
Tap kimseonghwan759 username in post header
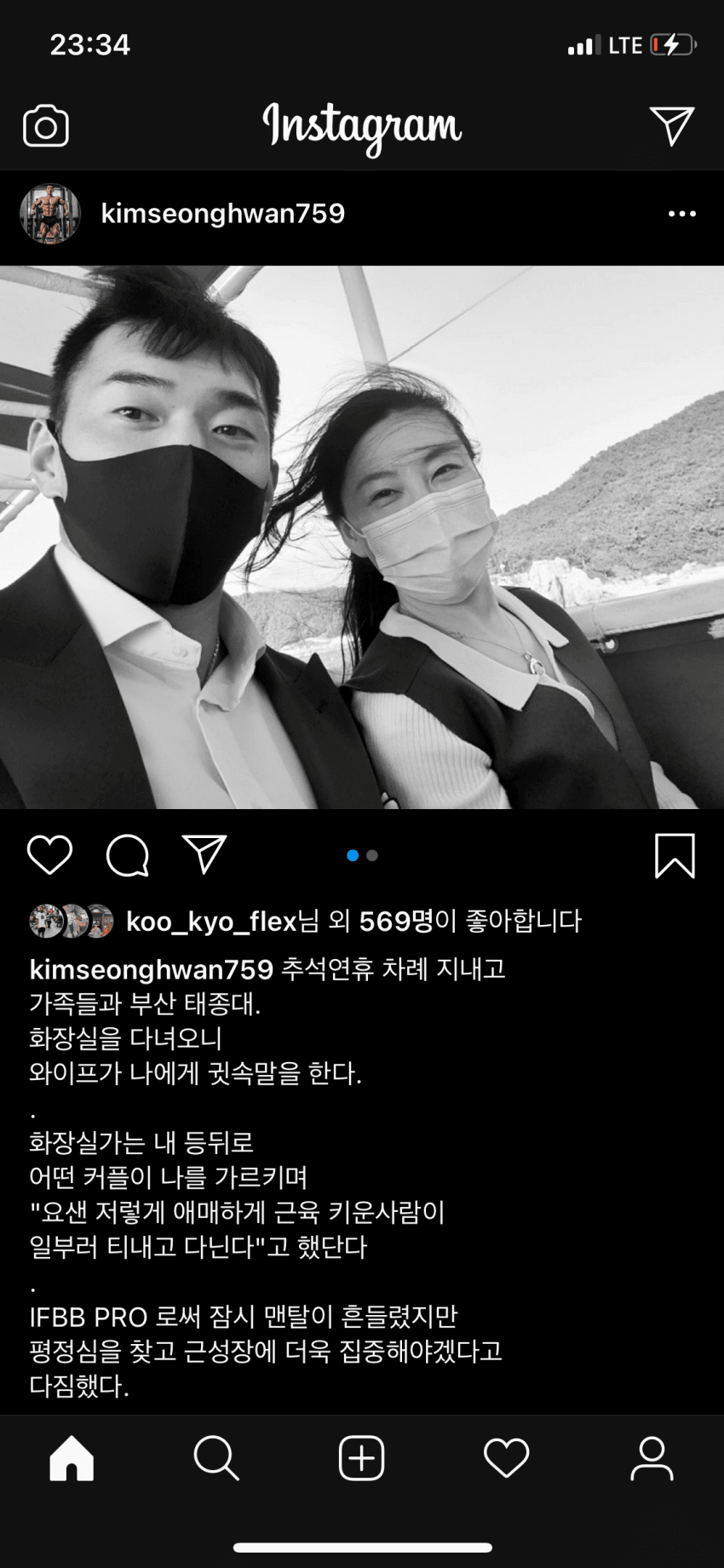point(222,214)
